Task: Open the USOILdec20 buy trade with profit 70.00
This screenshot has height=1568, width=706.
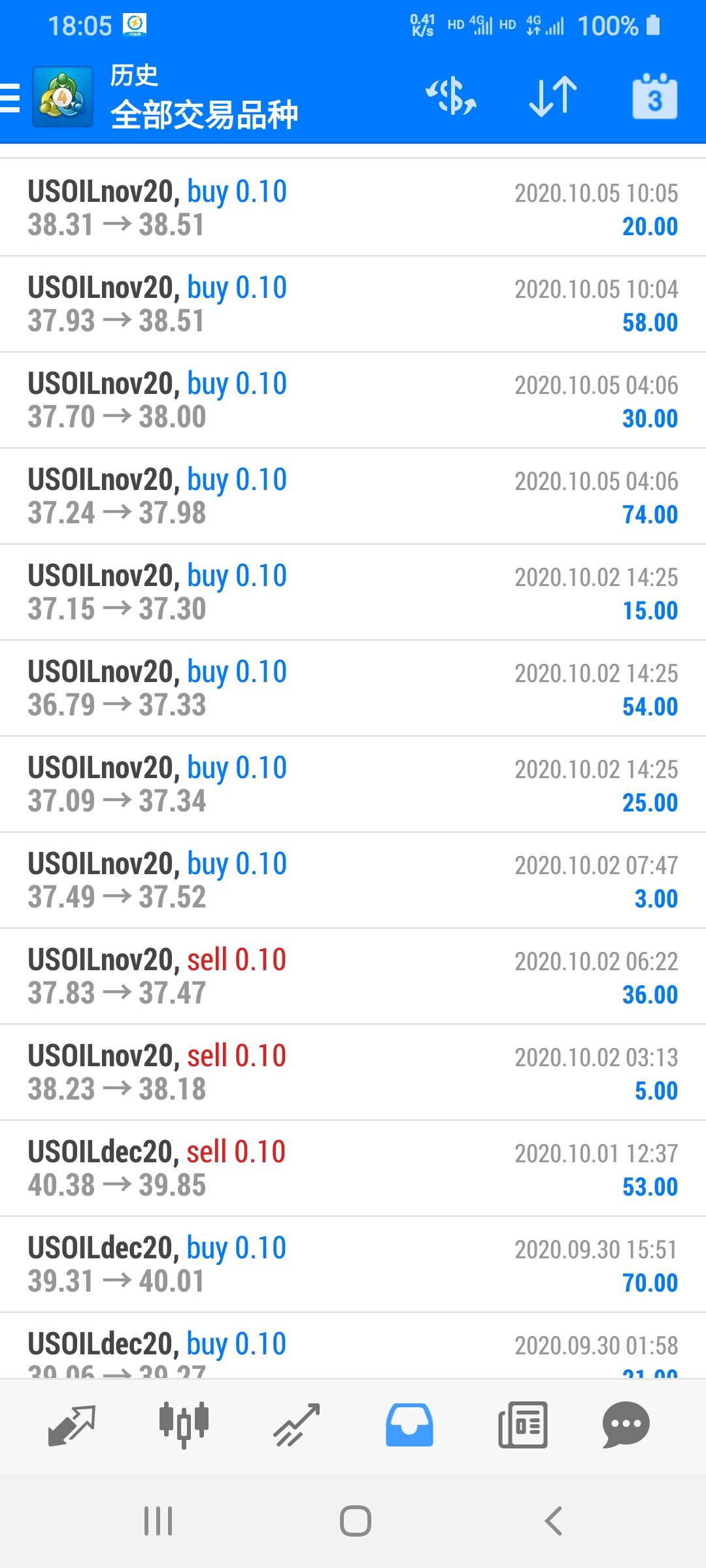Action: [353, 1264]
